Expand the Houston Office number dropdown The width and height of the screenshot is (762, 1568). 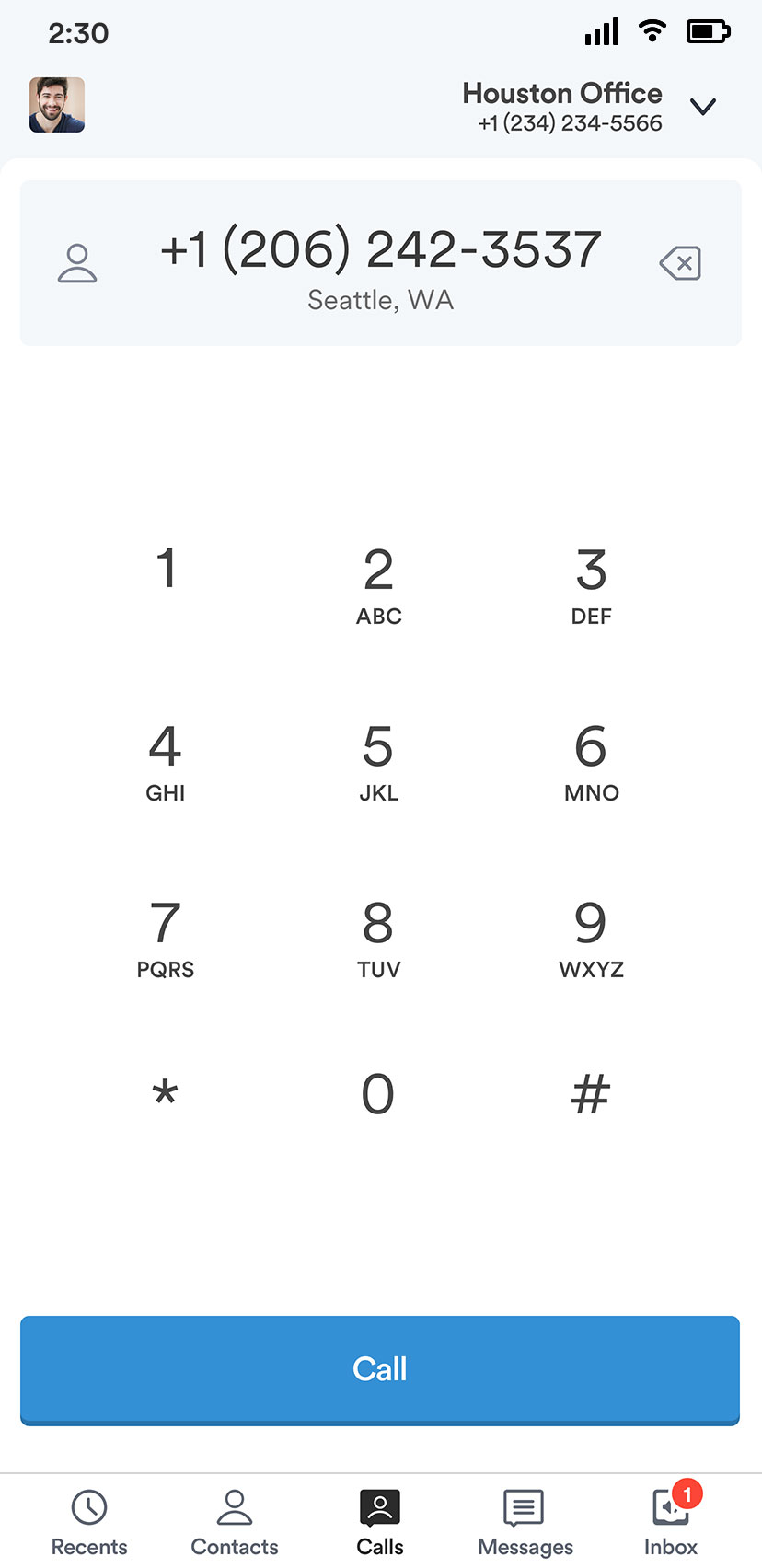(x=703, y=107)
